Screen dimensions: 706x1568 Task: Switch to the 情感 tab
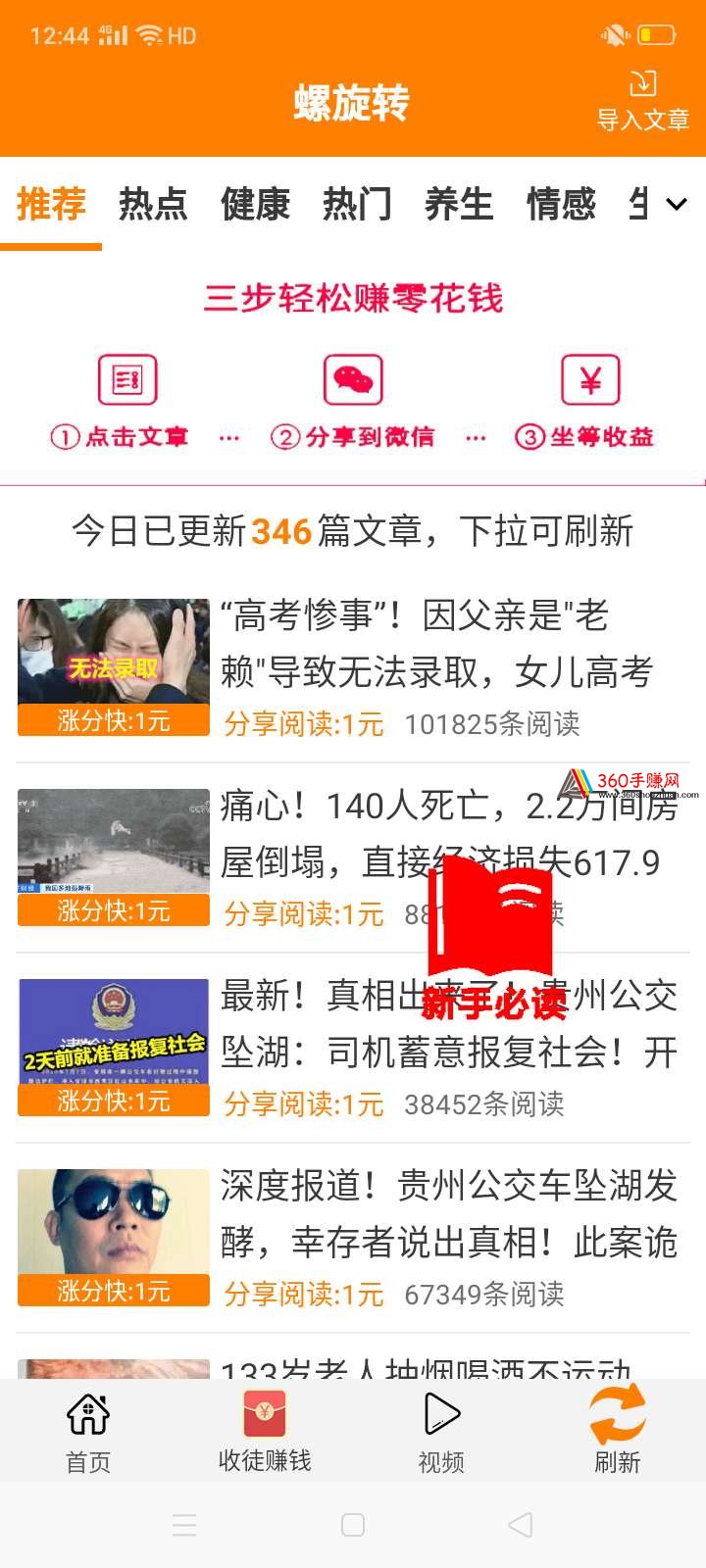pyautogui.click(x=561, y=205)
